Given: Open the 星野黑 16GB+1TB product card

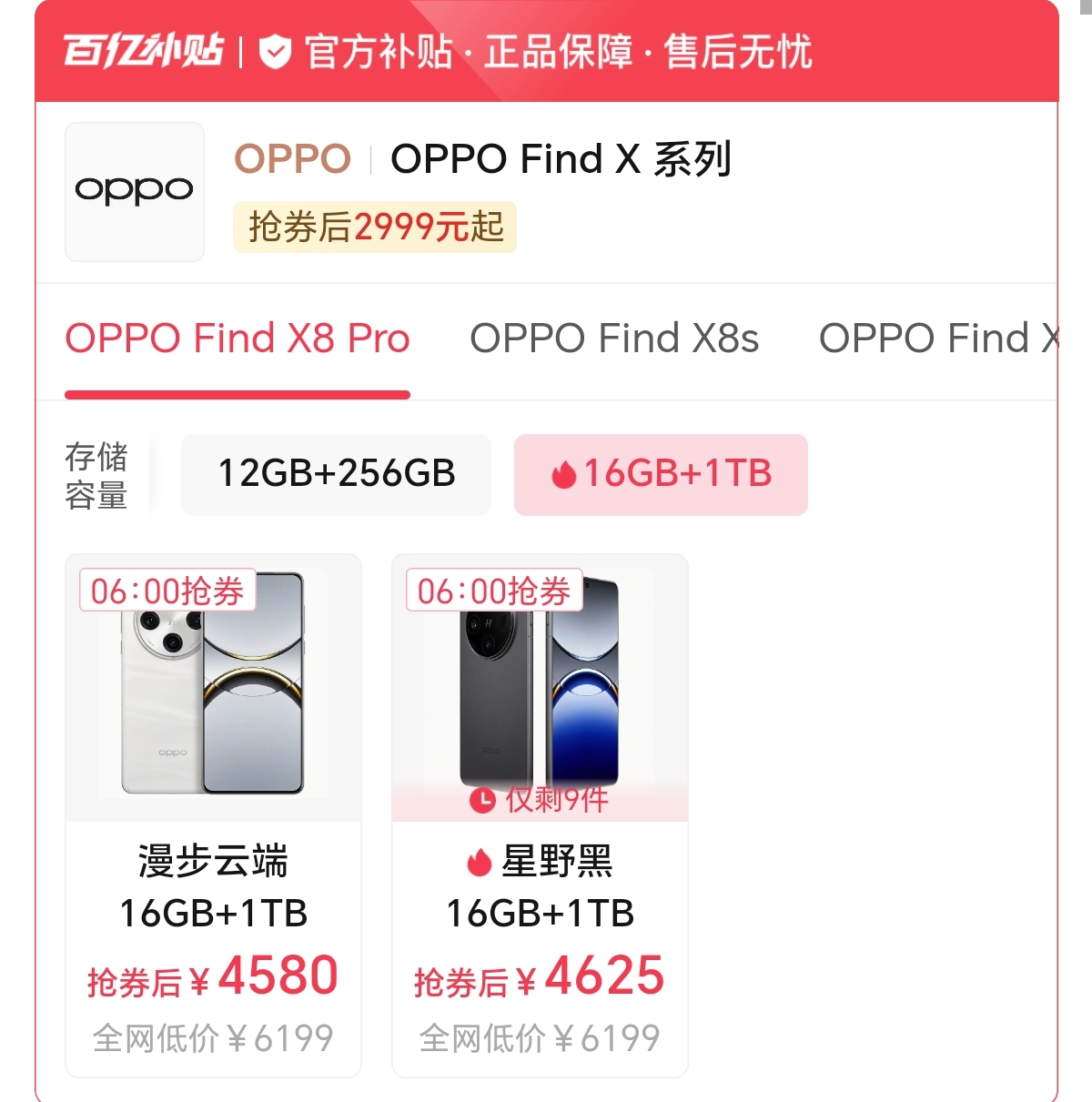Looking at the screenshot, I should coord(540,814).
